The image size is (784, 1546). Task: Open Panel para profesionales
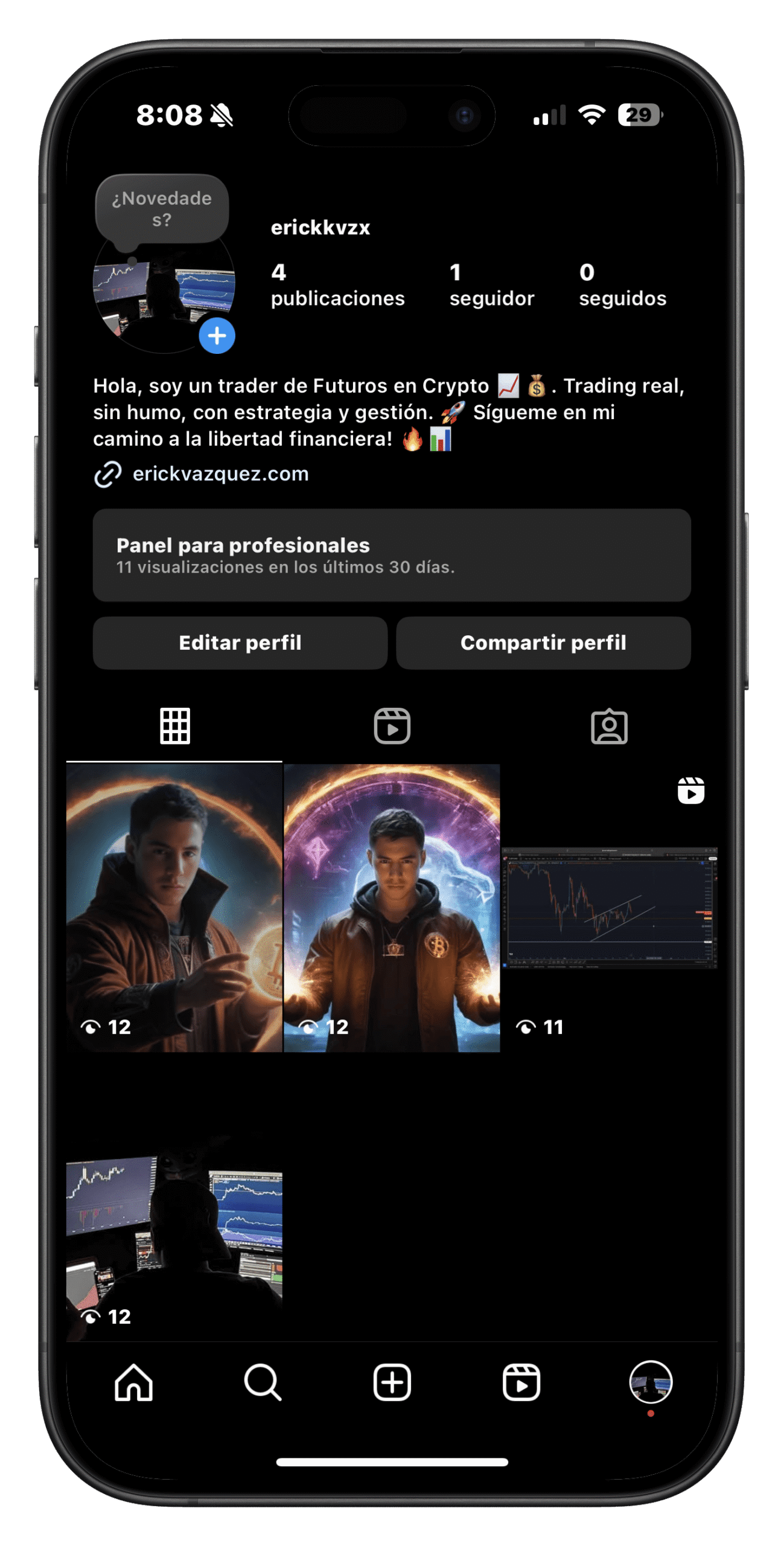(391, 555)
